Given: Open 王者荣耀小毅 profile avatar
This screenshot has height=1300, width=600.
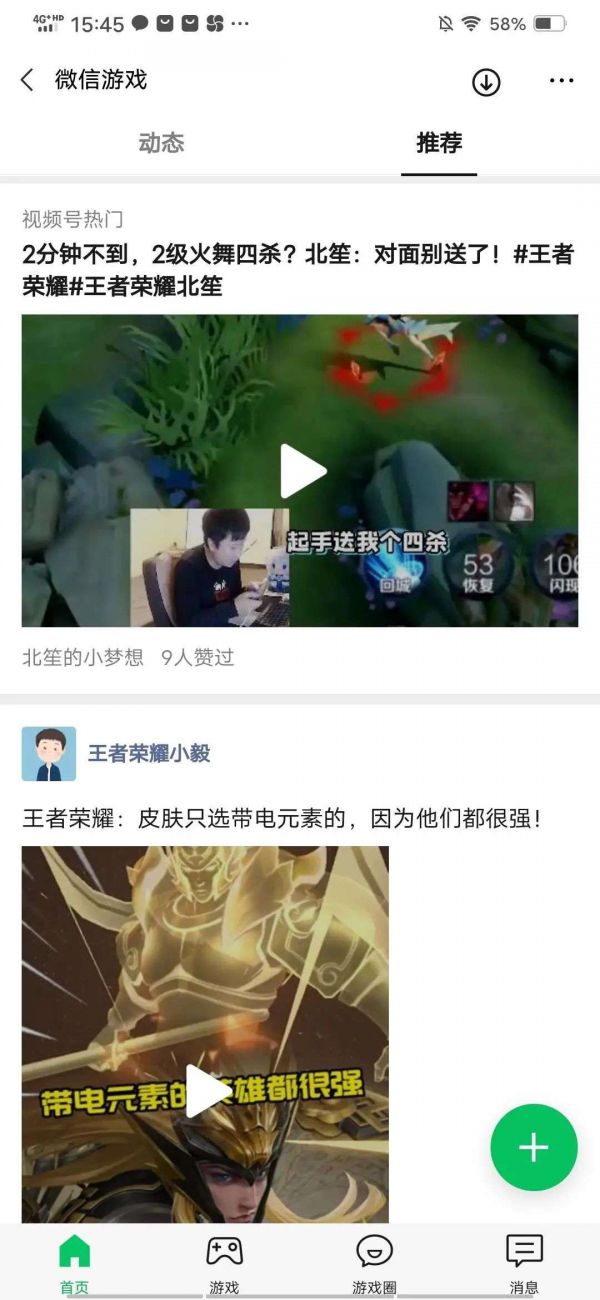Looking at the screenshot, I should point(49,753).
